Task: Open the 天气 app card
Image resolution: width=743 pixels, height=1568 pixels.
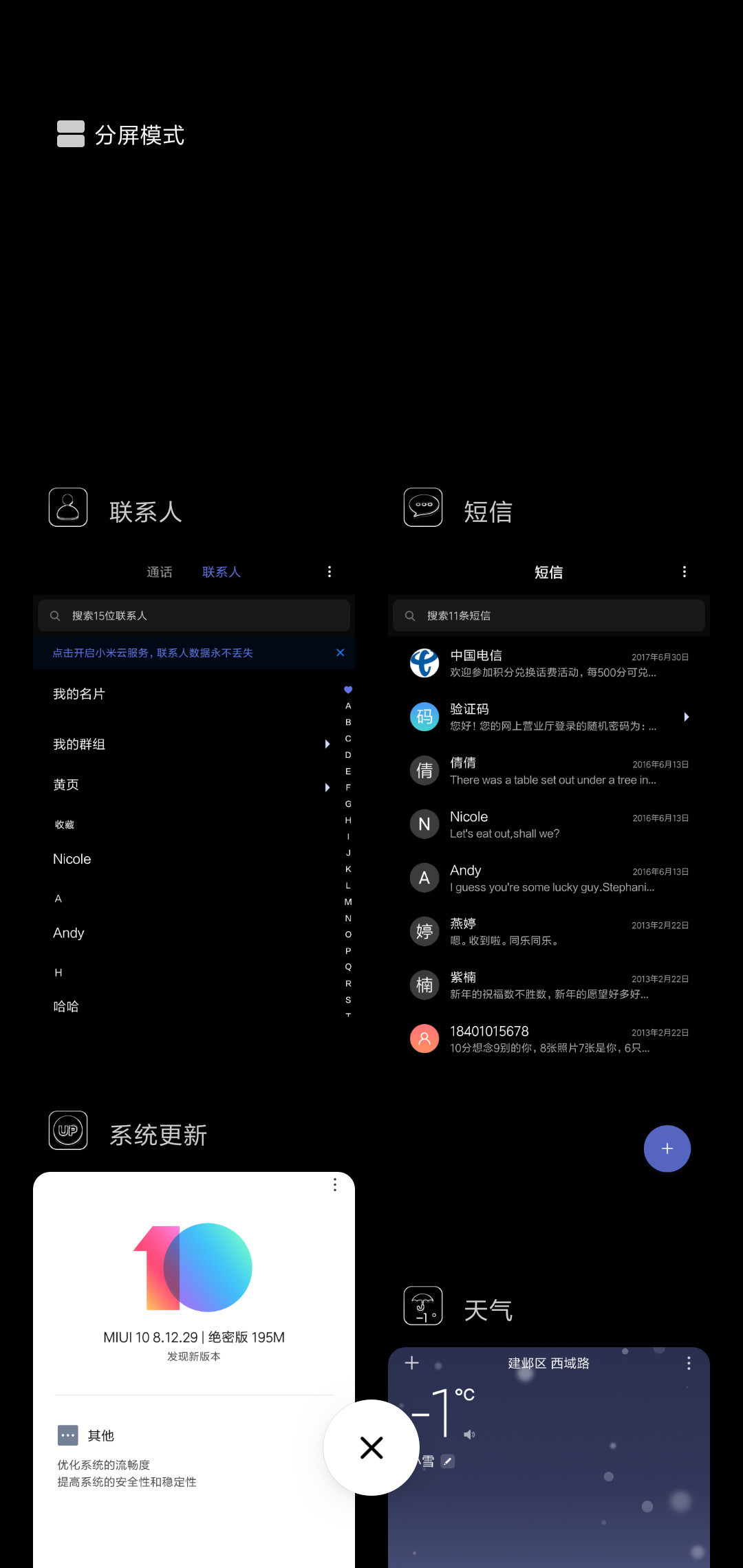Action: click(549, 1458)
